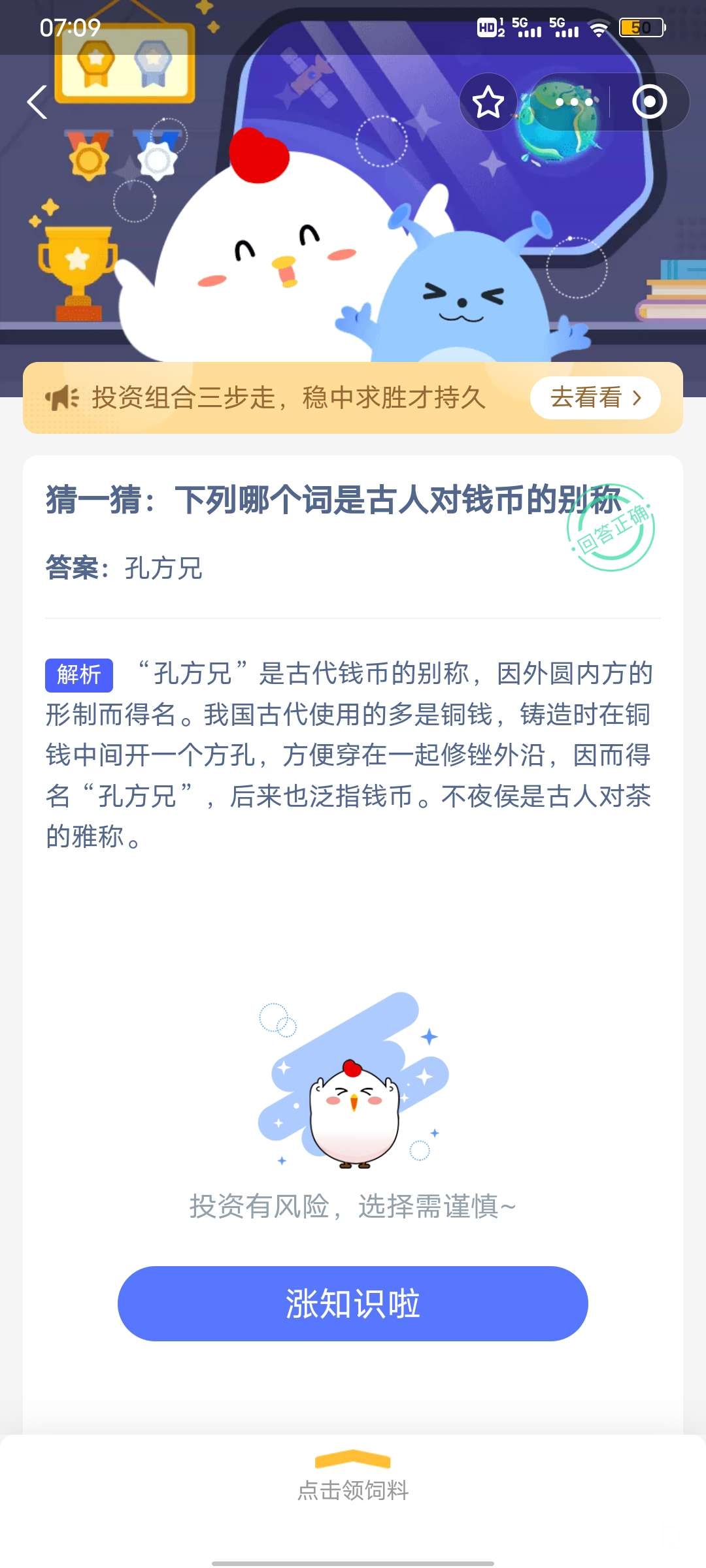
Task: Confirm with the 涨知识啦 button
Action: pos(353,1303)
